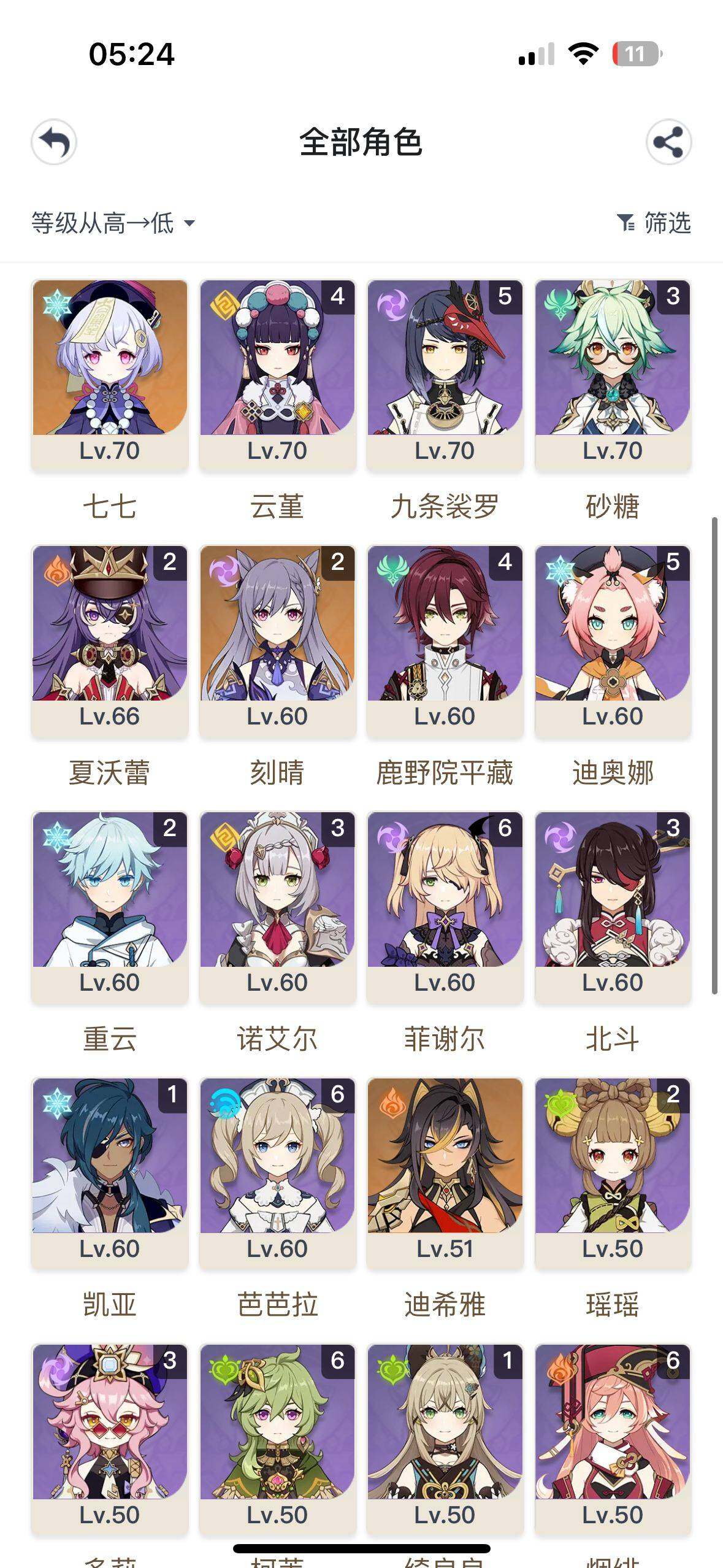Select the 菲谢尔 character card
Screen dimensions: 723x1568
445,907
